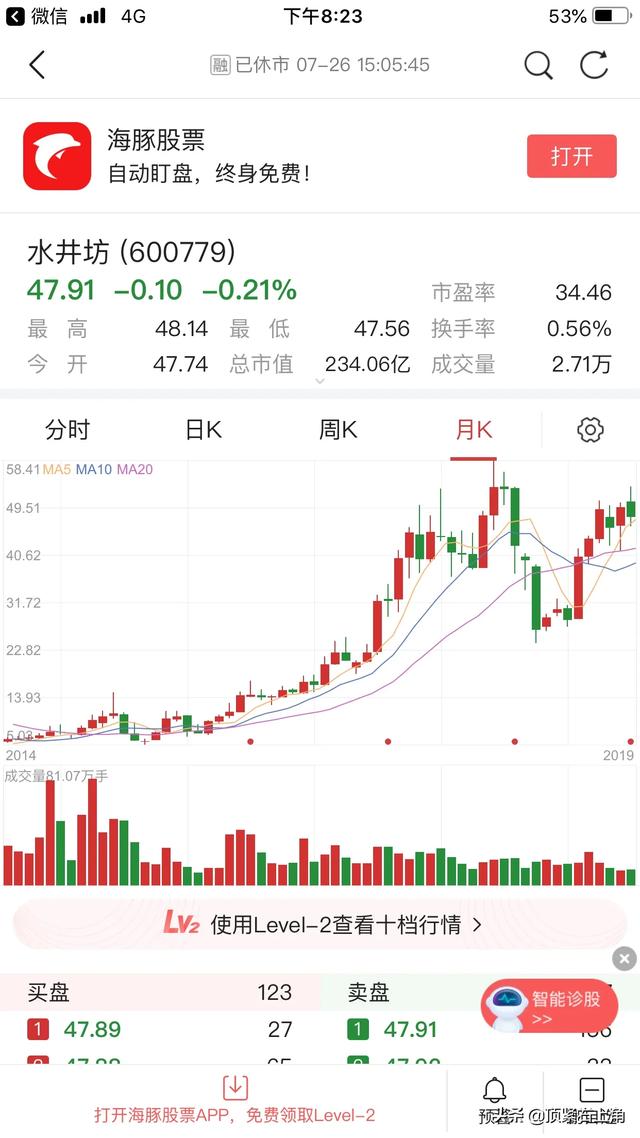Open 智能诊股 smart diagnosis

coord(550,1006)
